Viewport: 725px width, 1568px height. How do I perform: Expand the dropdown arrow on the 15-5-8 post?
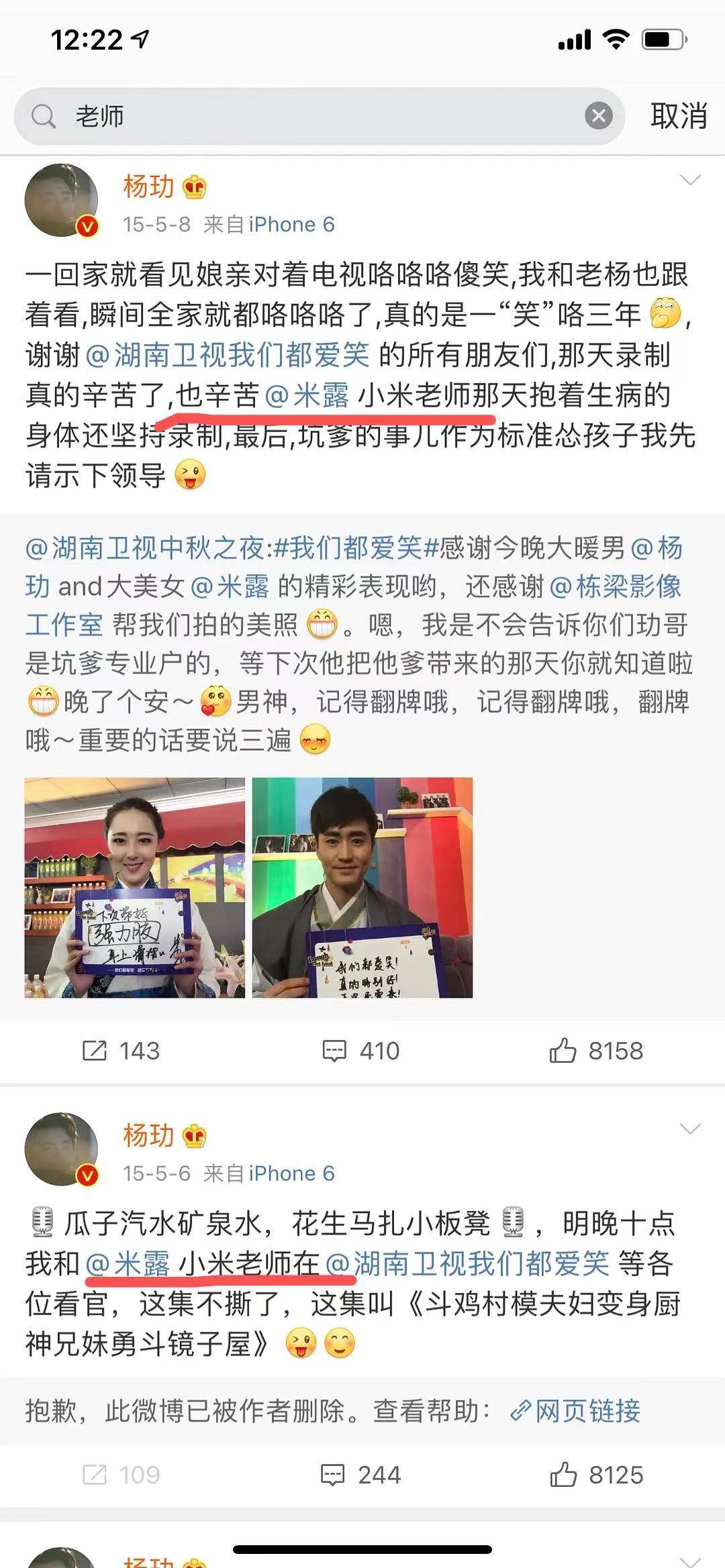click(x=690, y=180)
